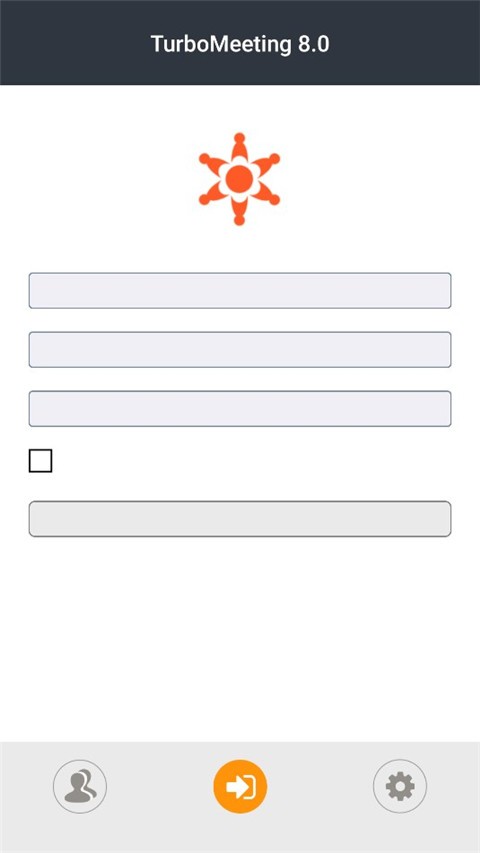Open the contacts tab with people icon
This screenshot has height=853, width=480.
pos(80,787)
